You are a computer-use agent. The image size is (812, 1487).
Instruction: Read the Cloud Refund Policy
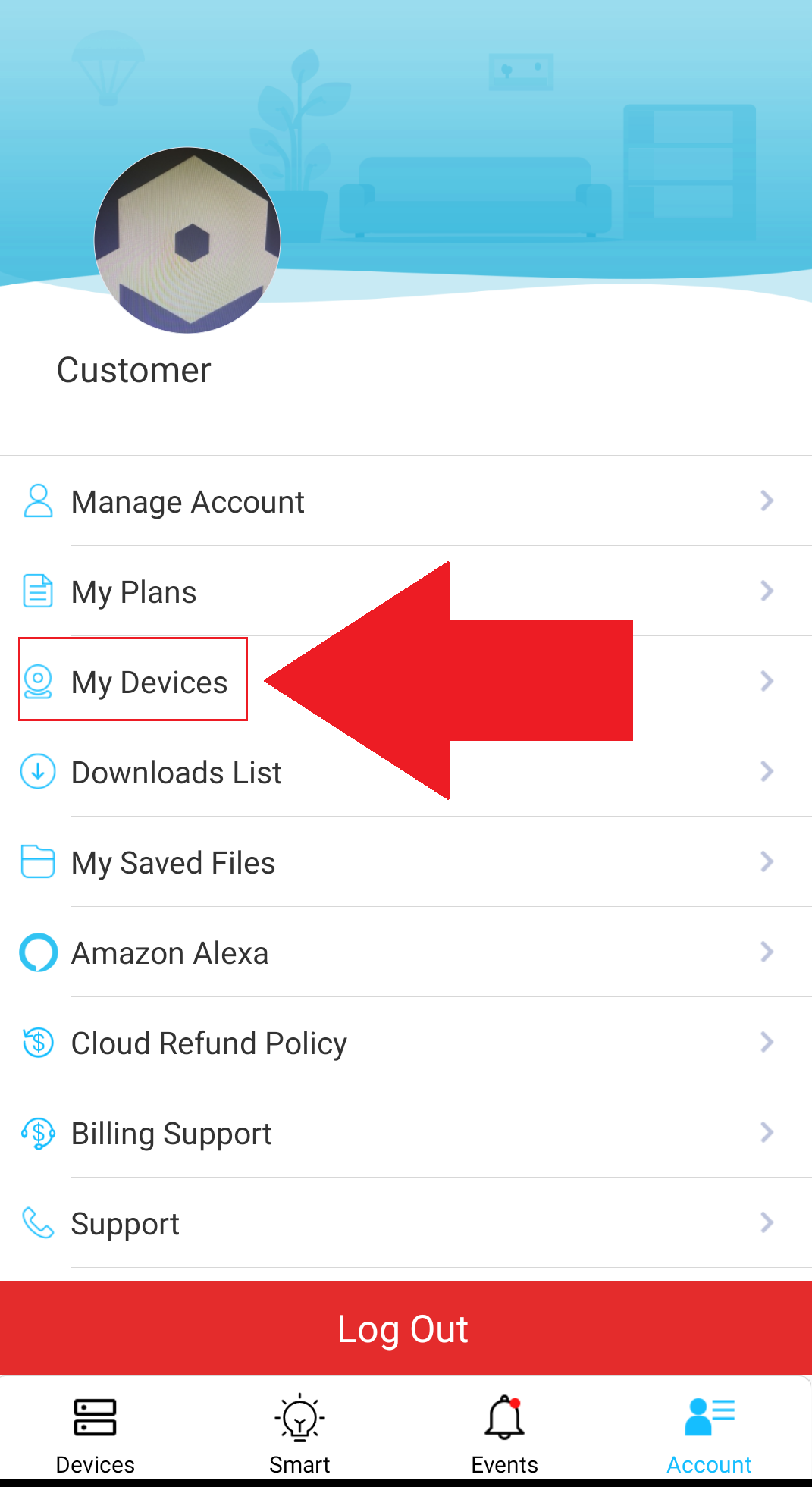point(406,1043)
